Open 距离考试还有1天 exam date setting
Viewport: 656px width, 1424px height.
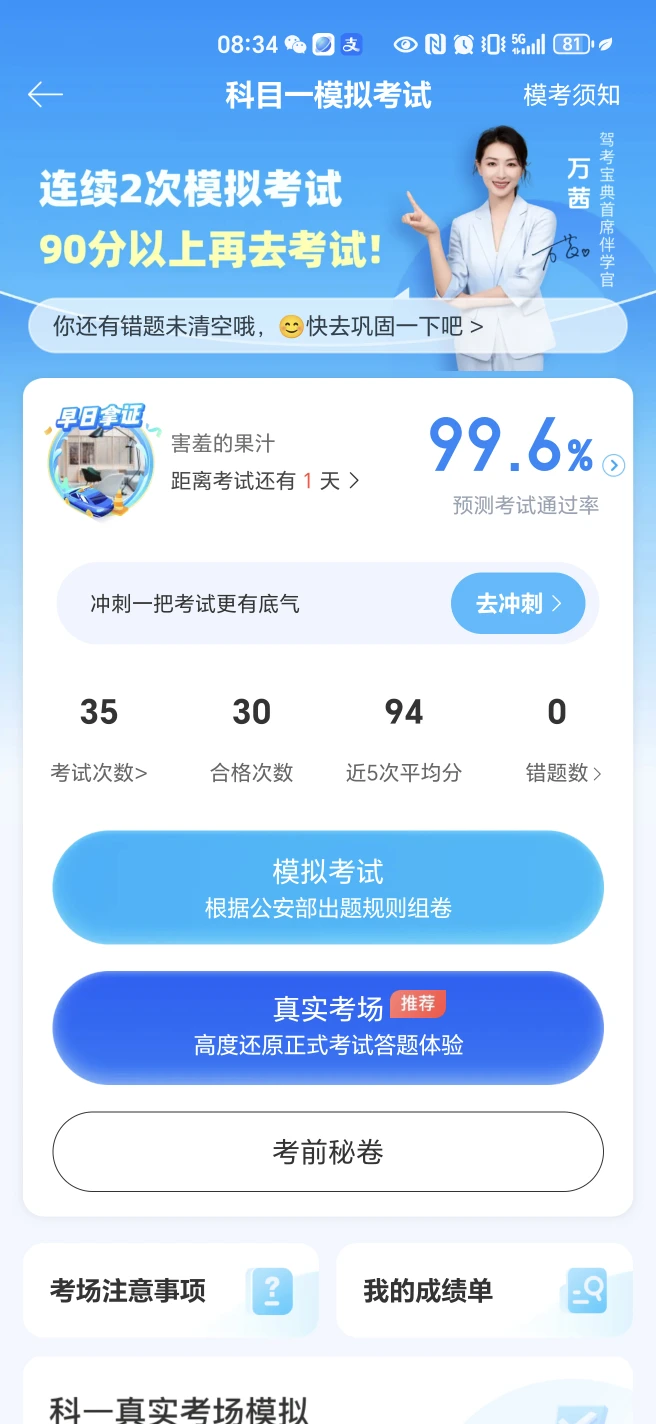click(x=265, y=481)
